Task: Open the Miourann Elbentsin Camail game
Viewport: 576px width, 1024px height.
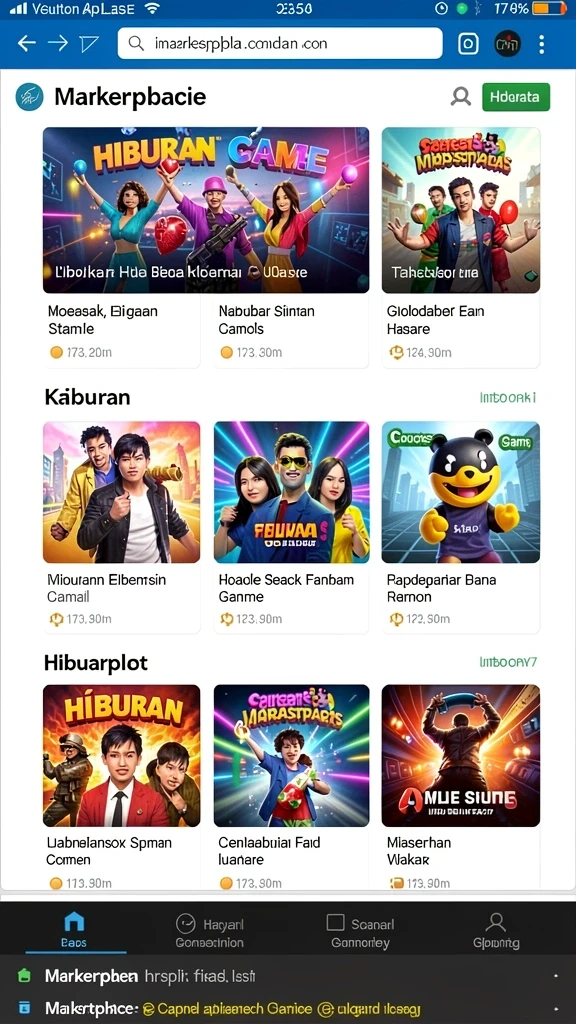Action: (x=121, y=526)
